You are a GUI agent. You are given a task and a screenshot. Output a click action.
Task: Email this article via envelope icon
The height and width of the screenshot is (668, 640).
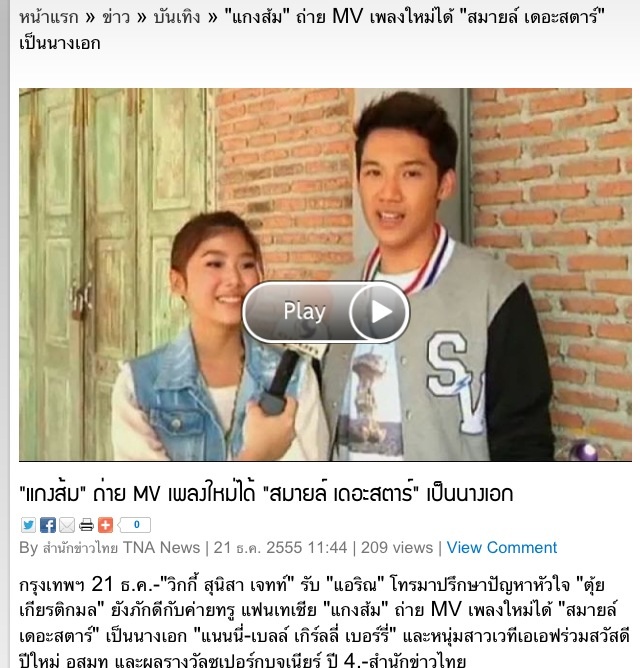(x=67, y=525)
